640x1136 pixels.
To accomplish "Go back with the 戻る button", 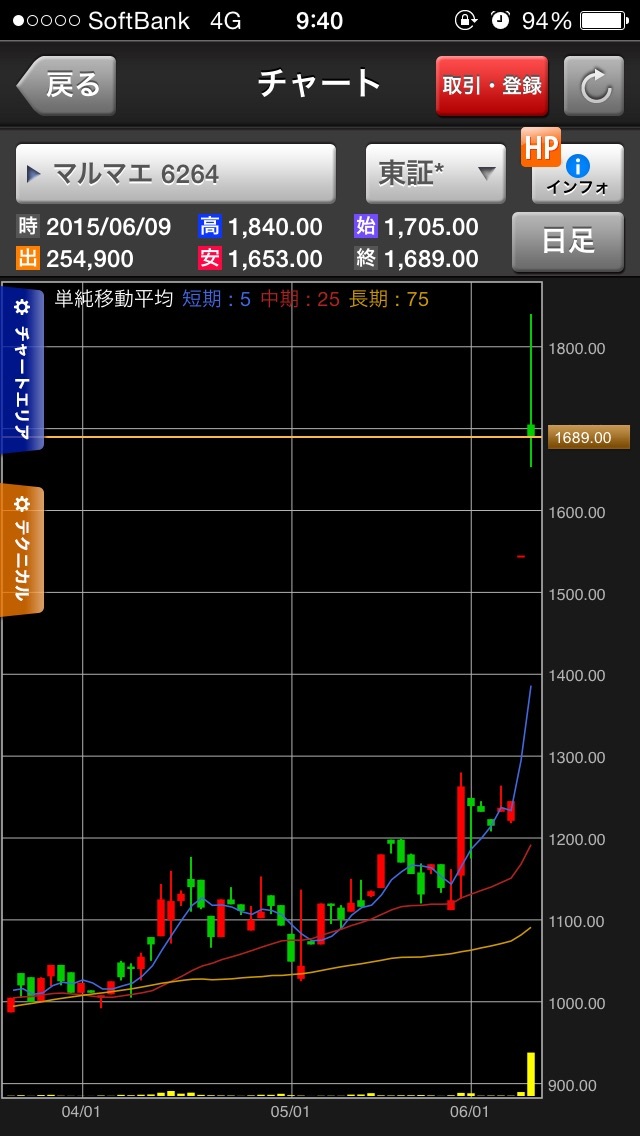I will coord(68,85).
